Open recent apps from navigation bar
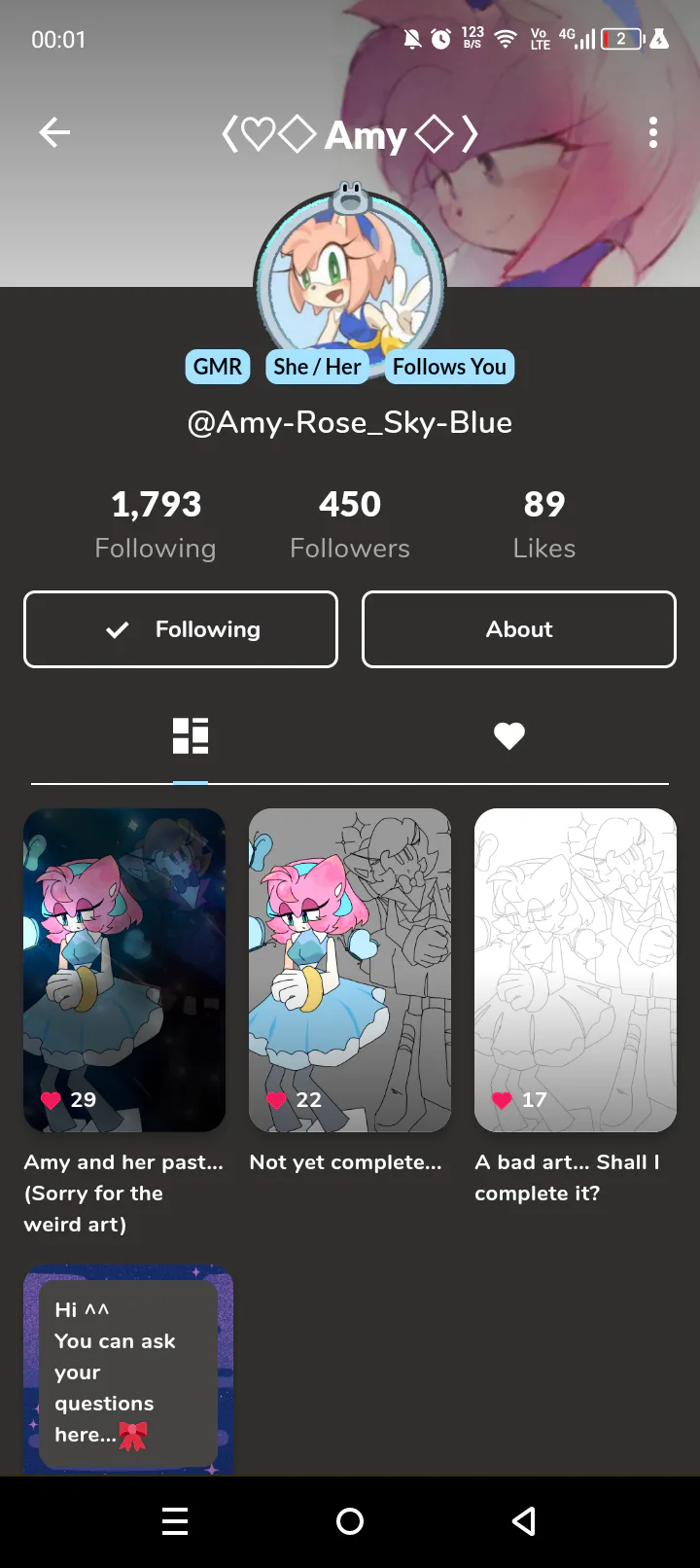Image resolution: width=700 pixels, height=1568 pixels. pos(175,1521)
